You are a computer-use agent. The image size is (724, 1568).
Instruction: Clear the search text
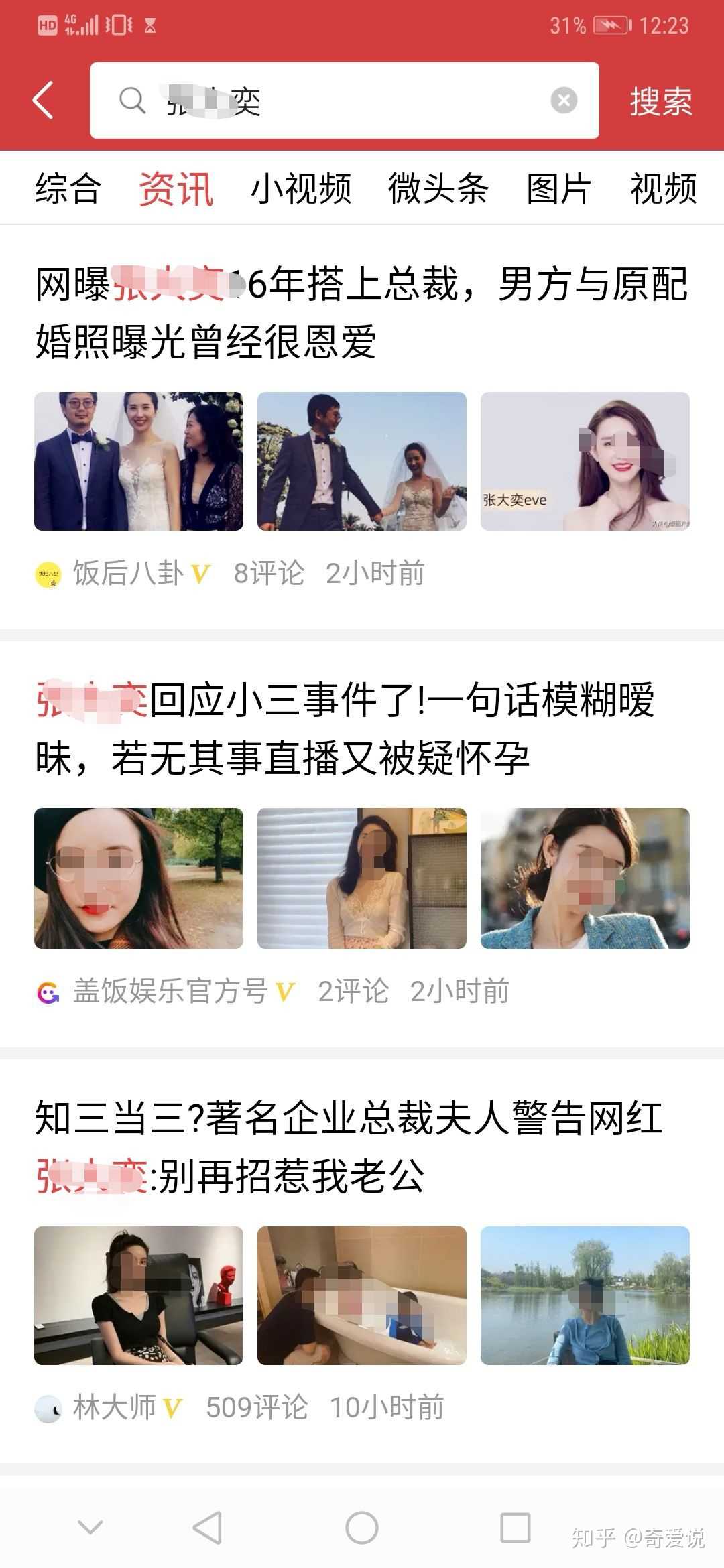point(564,101)
